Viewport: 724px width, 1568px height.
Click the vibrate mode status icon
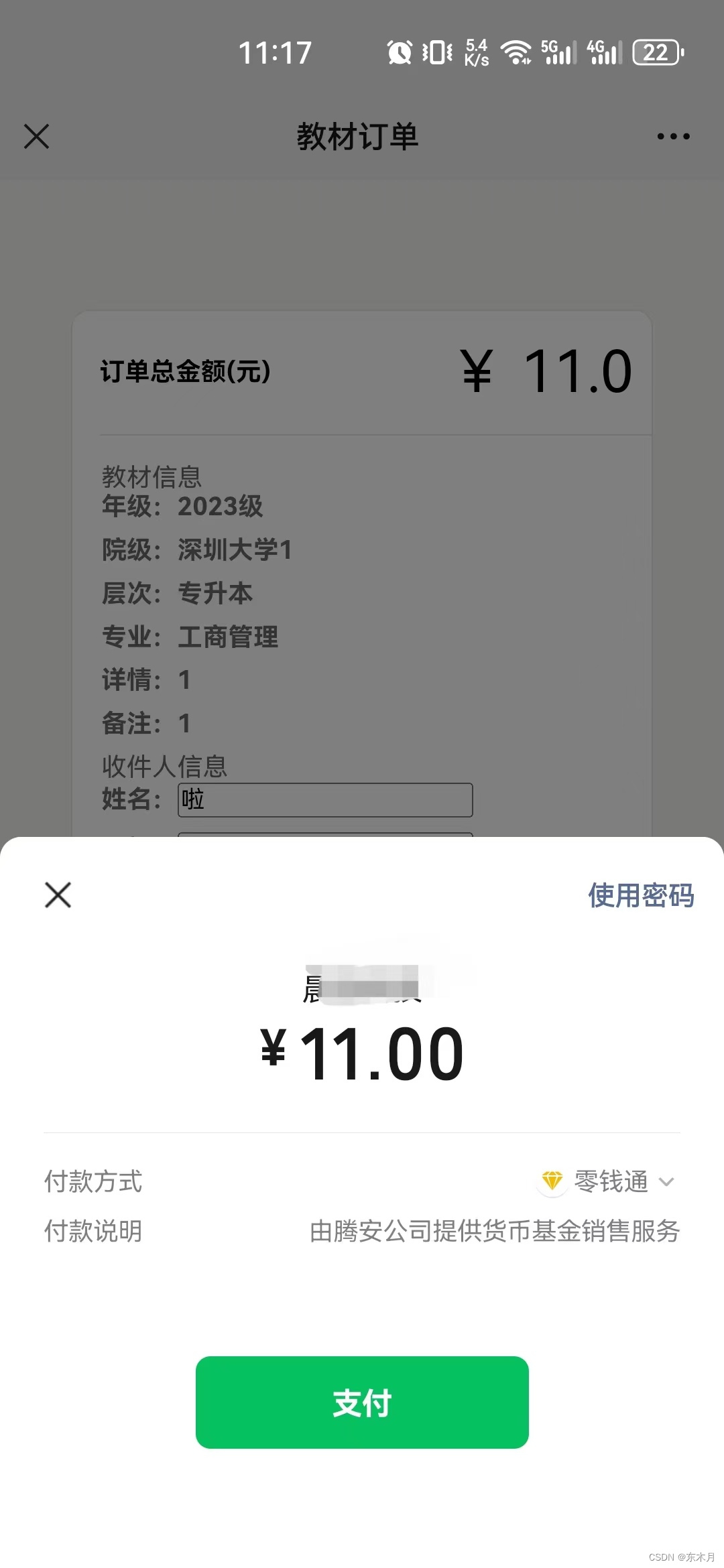point(436,52)
